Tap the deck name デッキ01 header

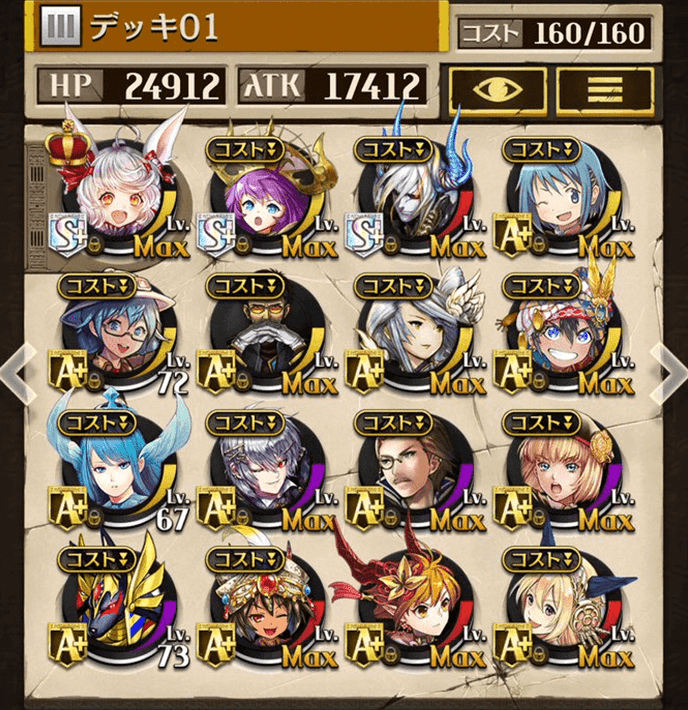225,27
